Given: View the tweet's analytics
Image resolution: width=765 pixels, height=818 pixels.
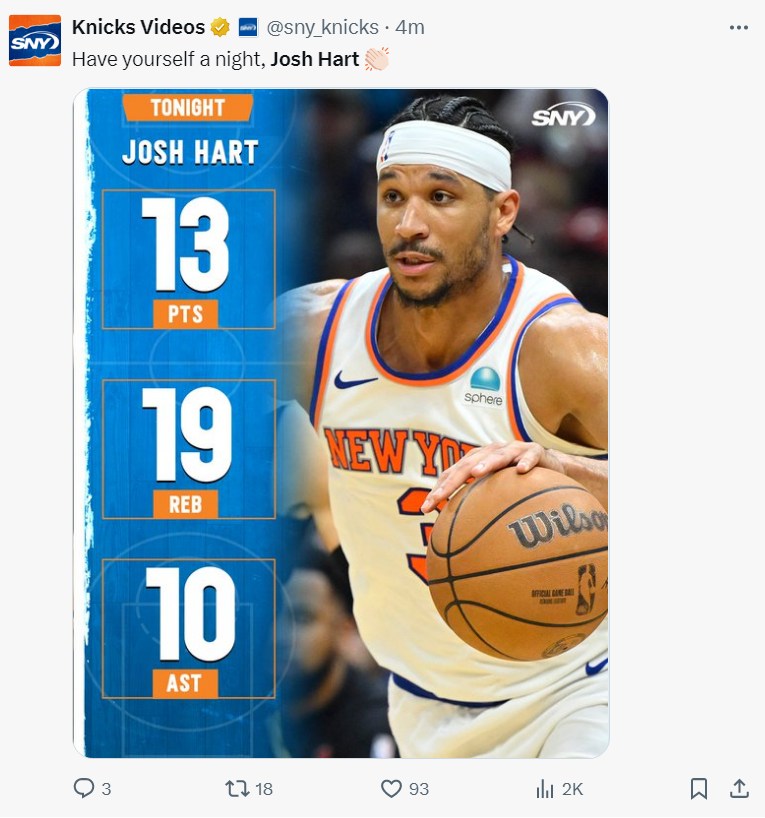Looking at the screenshot, I should 546,789.
